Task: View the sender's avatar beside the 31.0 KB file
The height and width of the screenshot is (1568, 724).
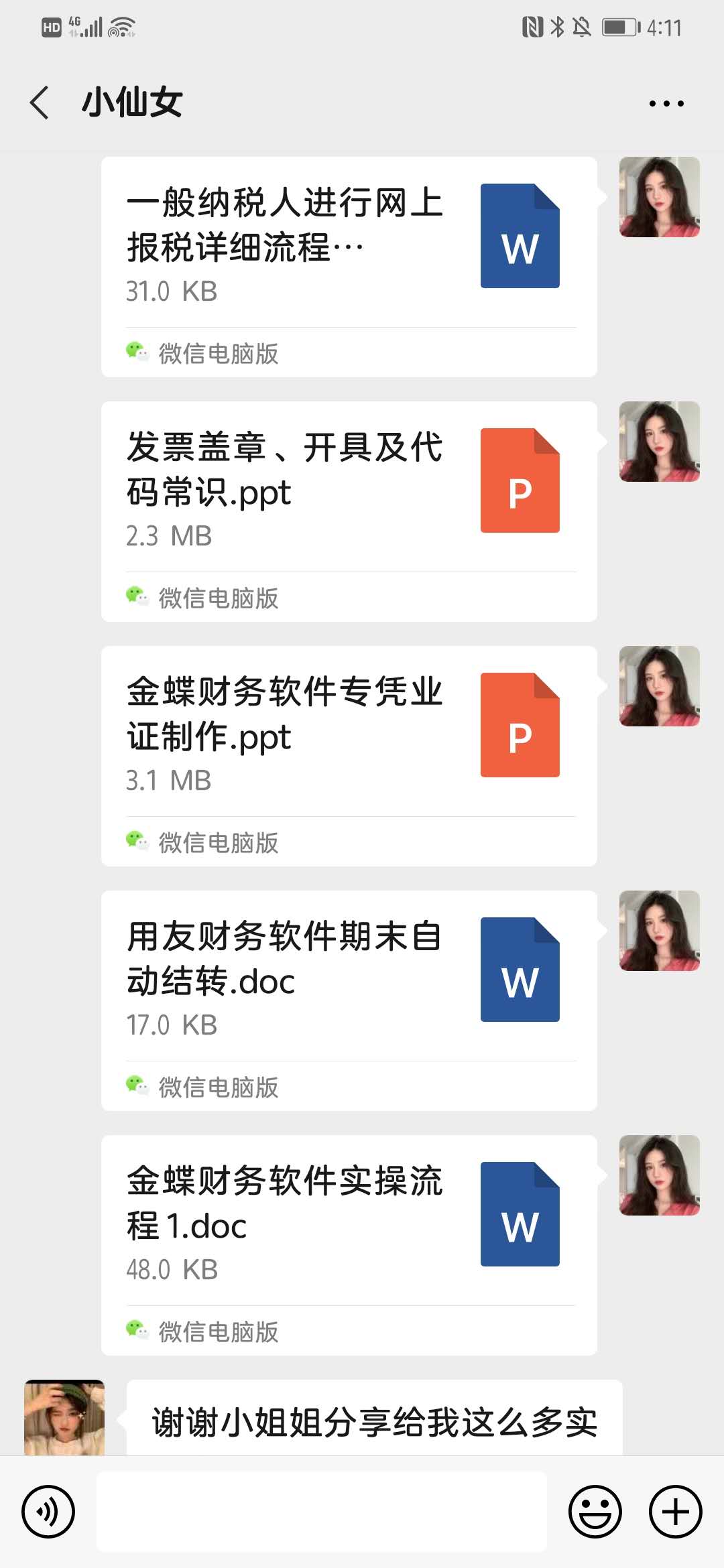Action: tap(659, 197)
